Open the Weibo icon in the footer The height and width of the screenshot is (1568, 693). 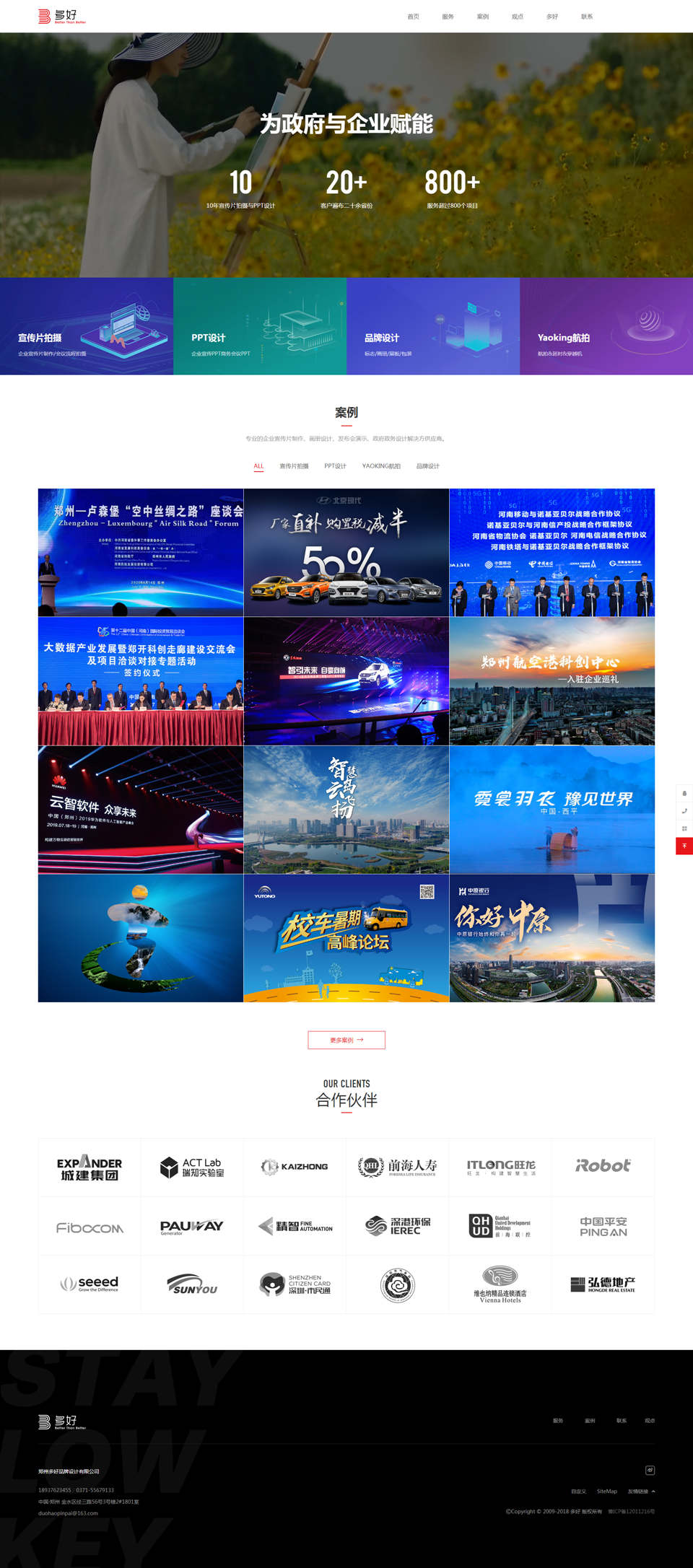(x=650, y=1470)
